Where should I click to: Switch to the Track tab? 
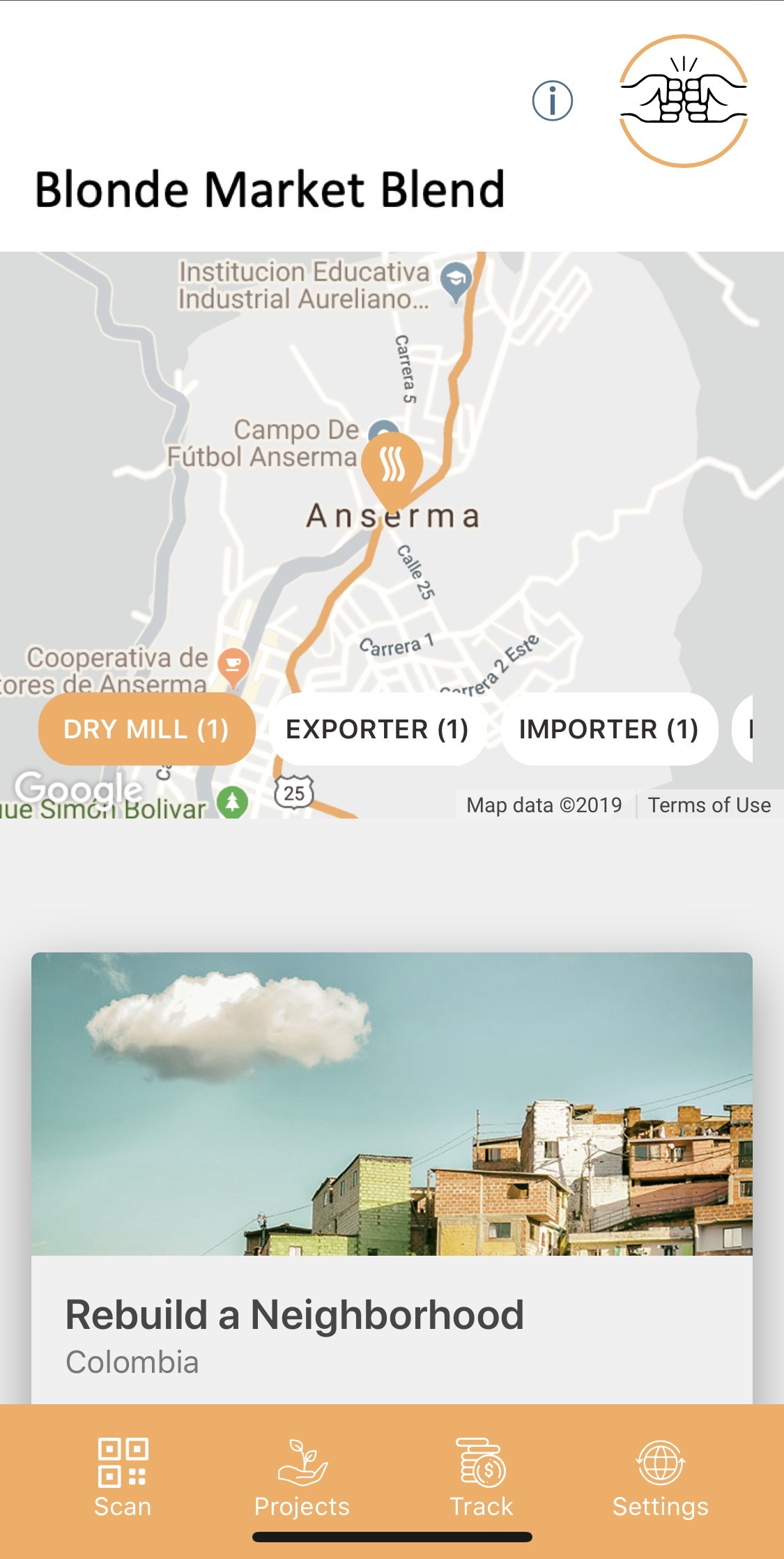tap(481, 1478)
